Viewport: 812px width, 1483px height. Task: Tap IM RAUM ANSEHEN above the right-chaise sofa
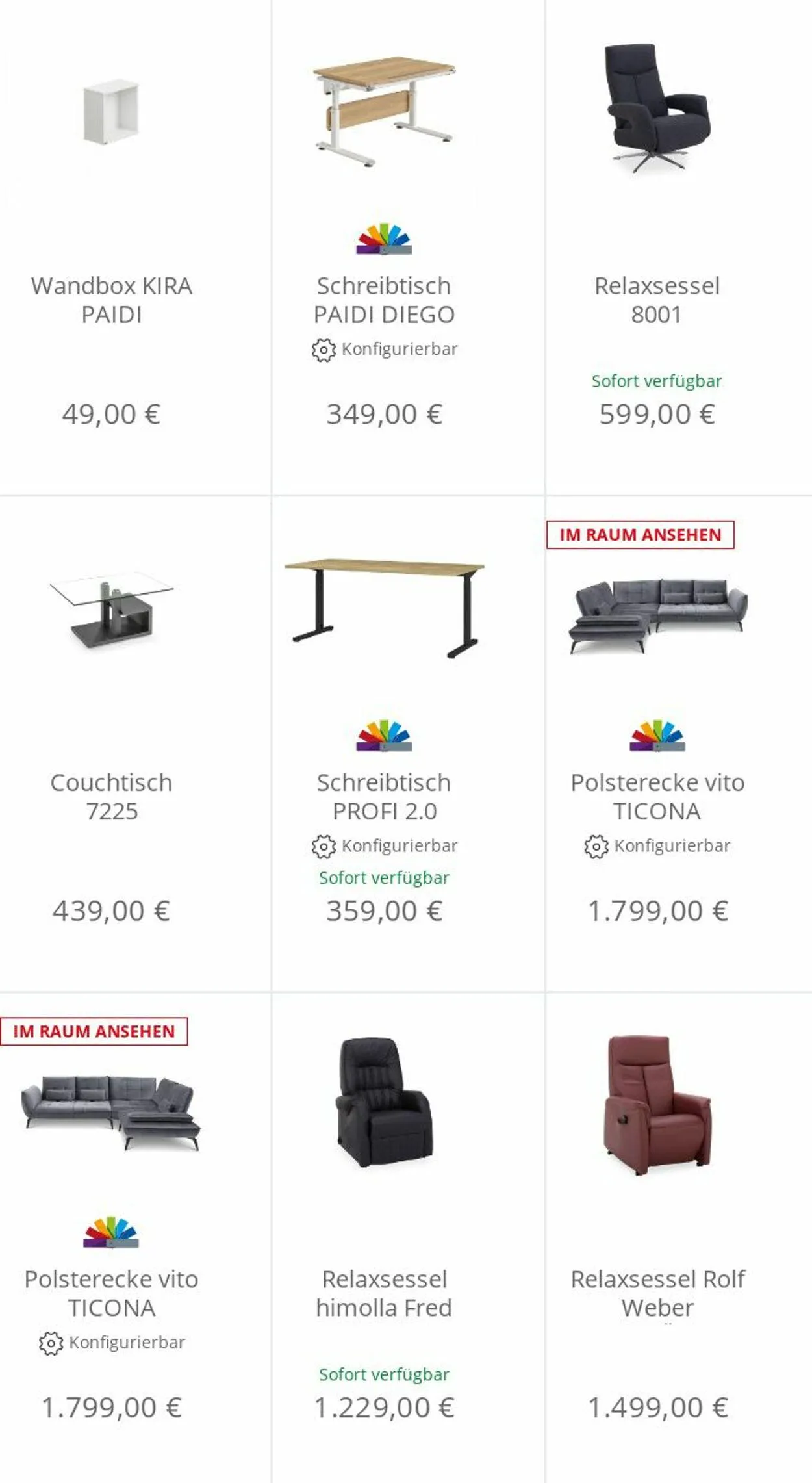pos(94,1031)
